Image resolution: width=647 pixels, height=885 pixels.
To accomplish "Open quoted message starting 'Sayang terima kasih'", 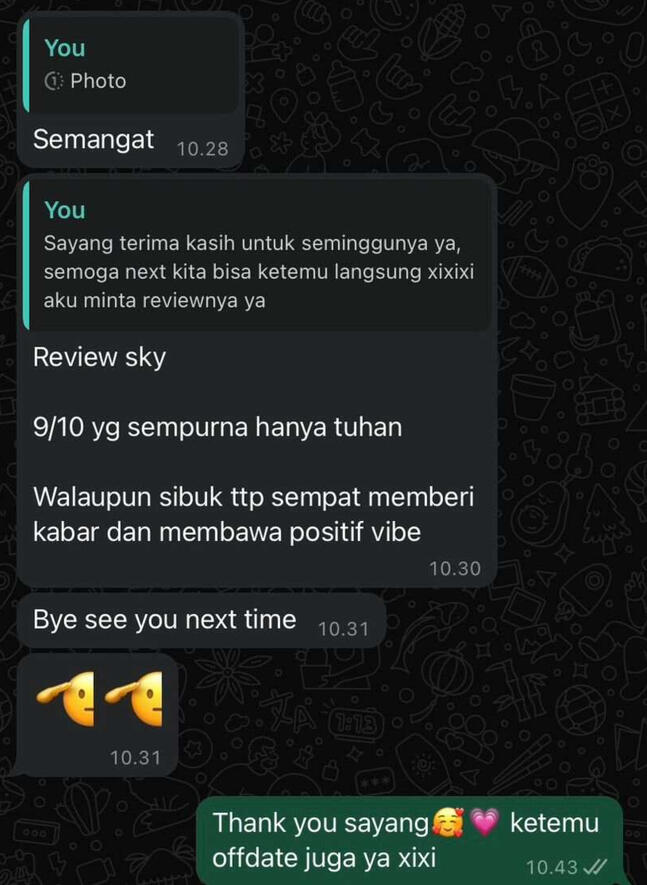I will [257, 256].
